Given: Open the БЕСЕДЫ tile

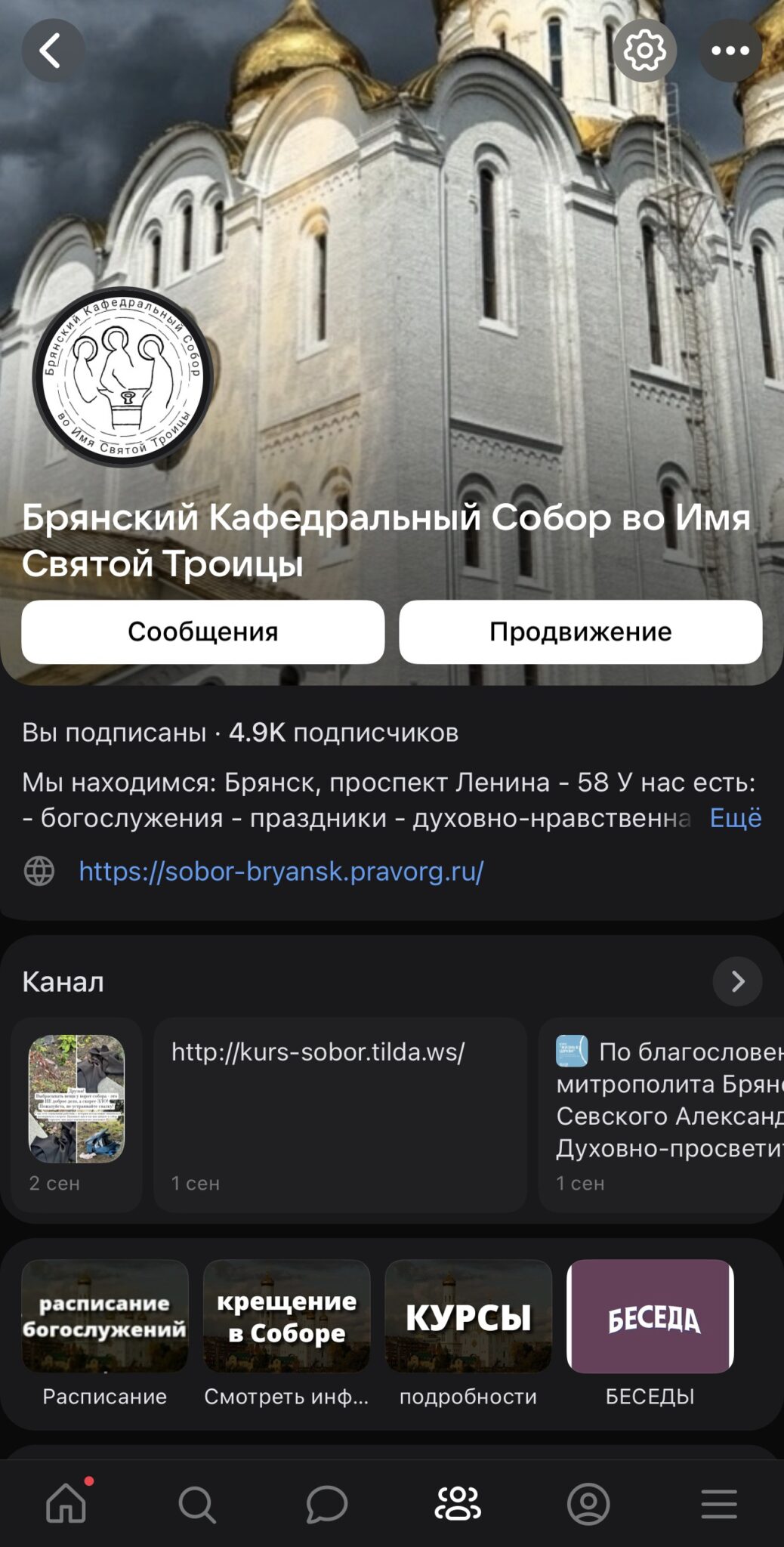Looking at the screenshot, I should click(650, 1334).
